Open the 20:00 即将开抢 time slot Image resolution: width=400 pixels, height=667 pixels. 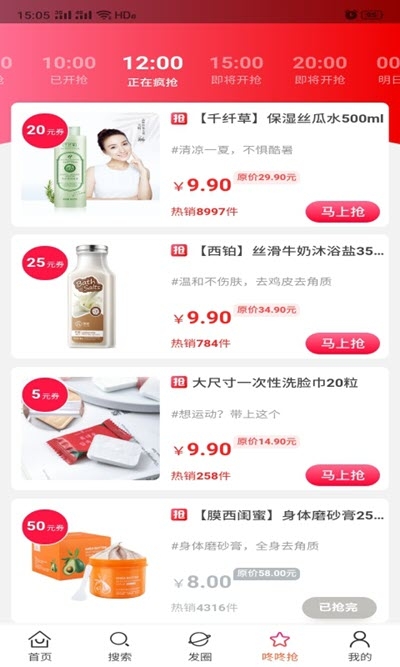click(x=320, y=70)
